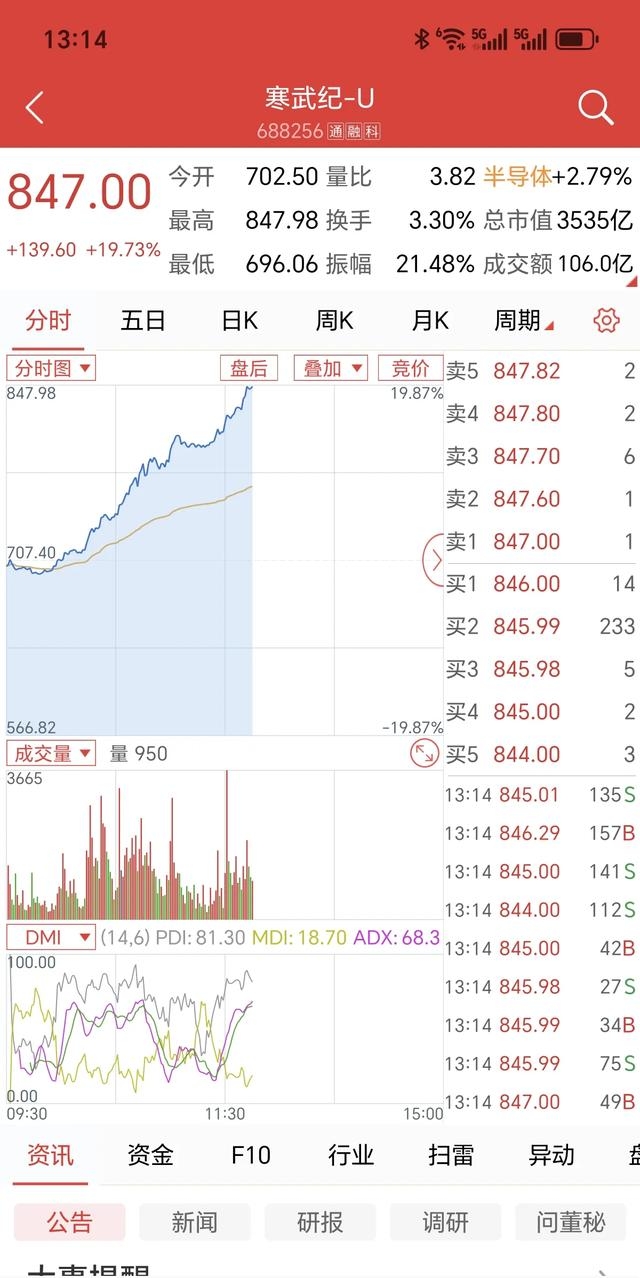Open the stock search magnifier
640x1278 pixels.
(x=595, y=108)
